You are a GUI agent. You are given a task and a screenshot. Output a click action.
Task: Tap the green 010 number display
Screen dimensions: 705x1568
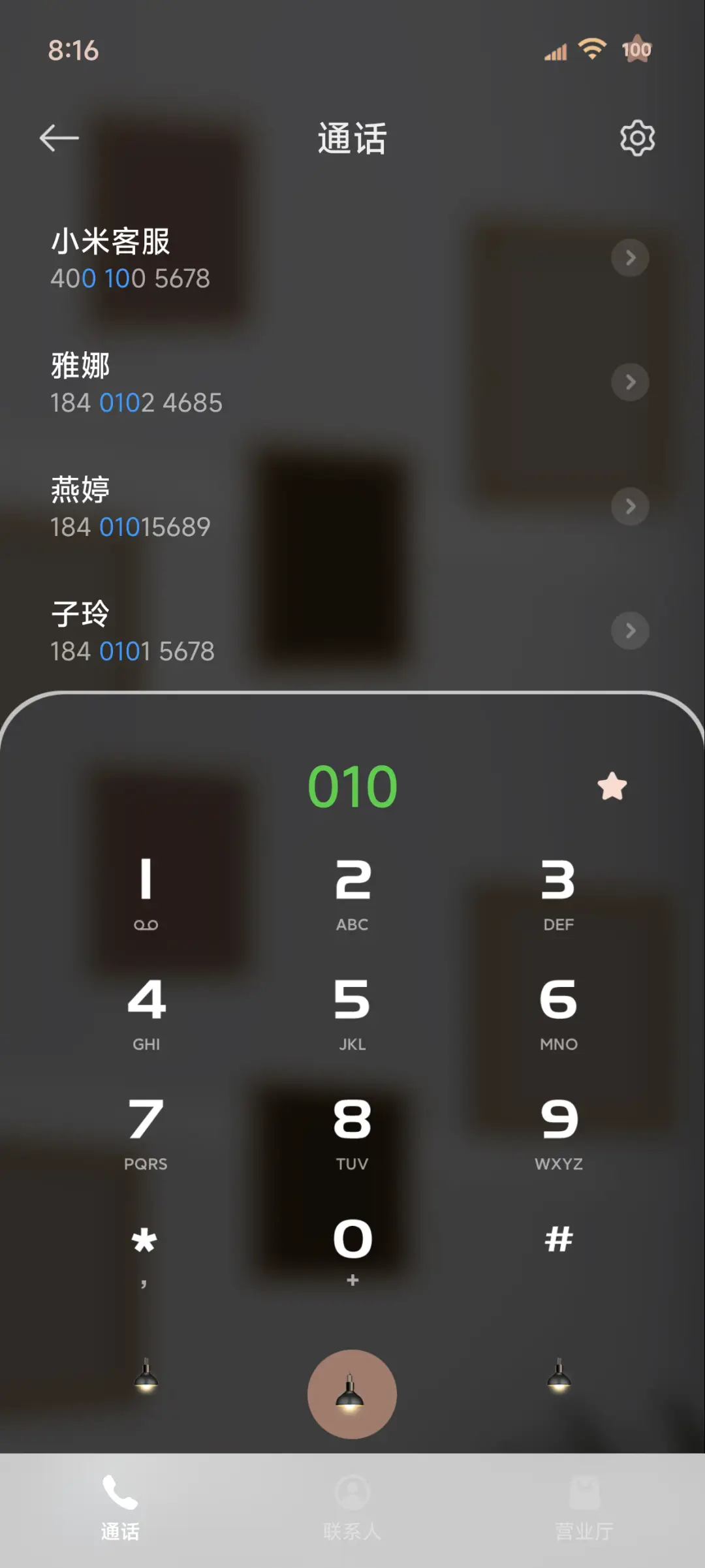[352, 787]
